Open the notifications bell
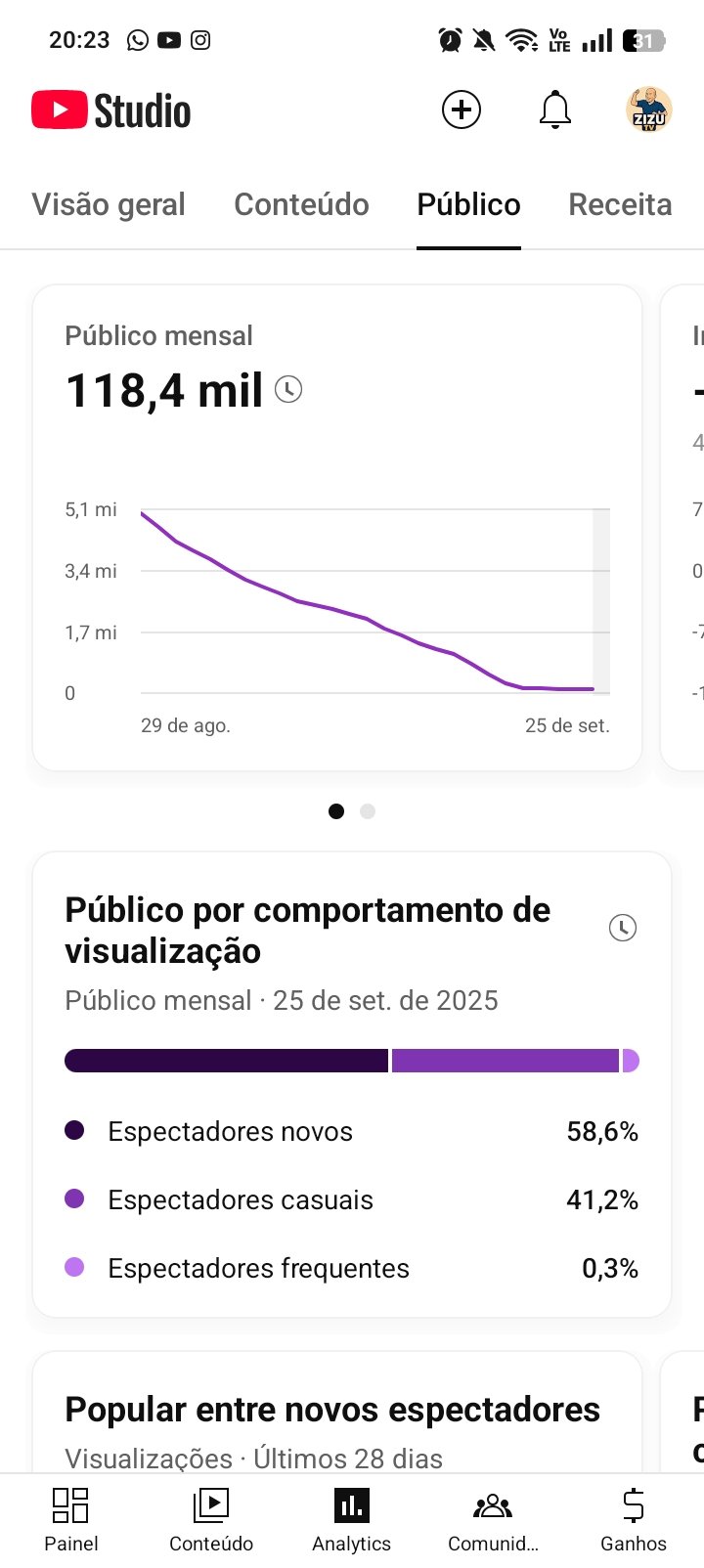This screenshot has height=1568, width=704. tap(554, 109)
